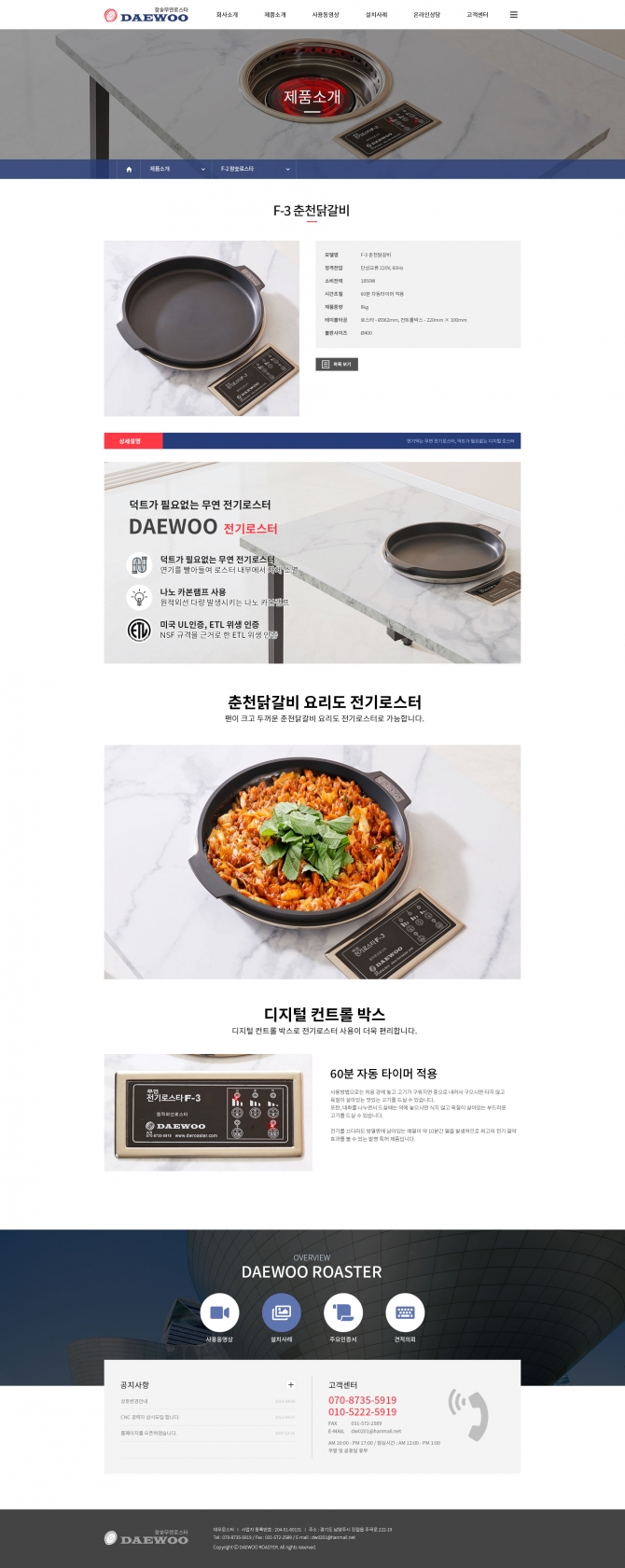Tap the 목록 보기 list button
The width and height of the screenshot is (625, 1568).
337,365
